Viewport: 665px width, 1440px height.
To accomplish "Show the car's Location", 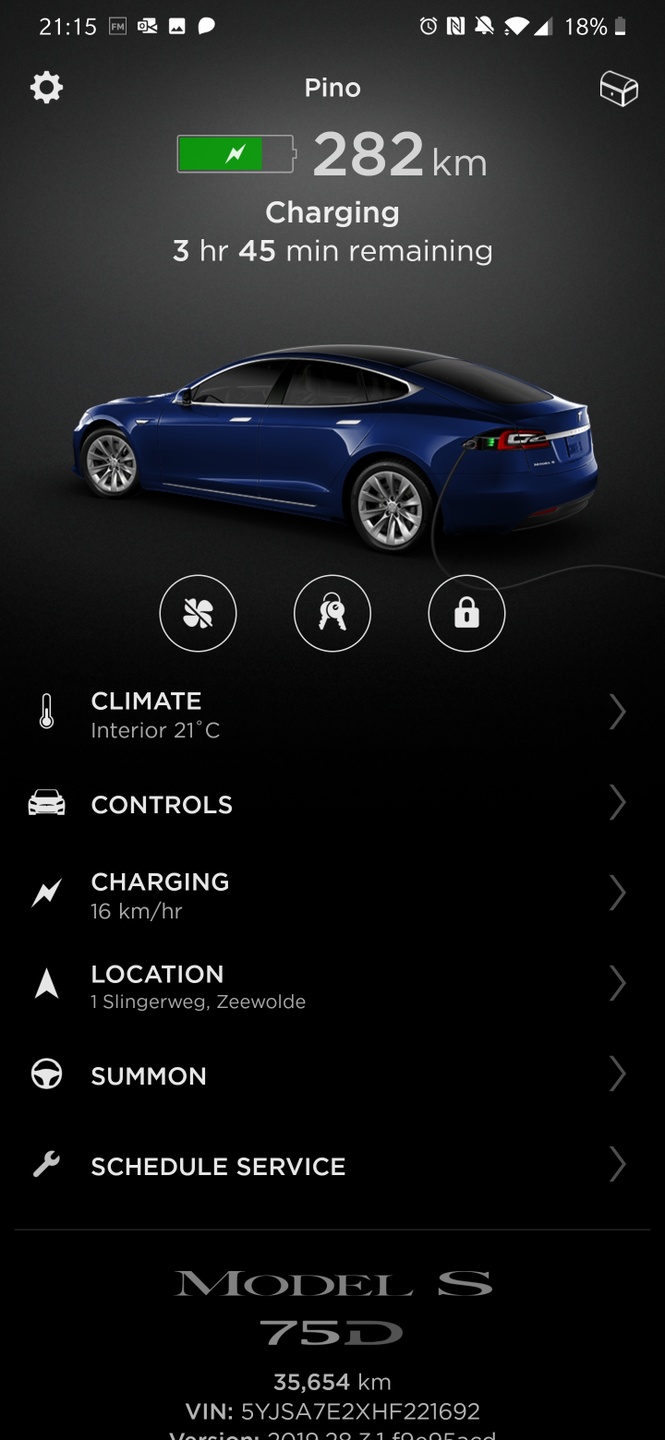I will (x=332, y=985).
